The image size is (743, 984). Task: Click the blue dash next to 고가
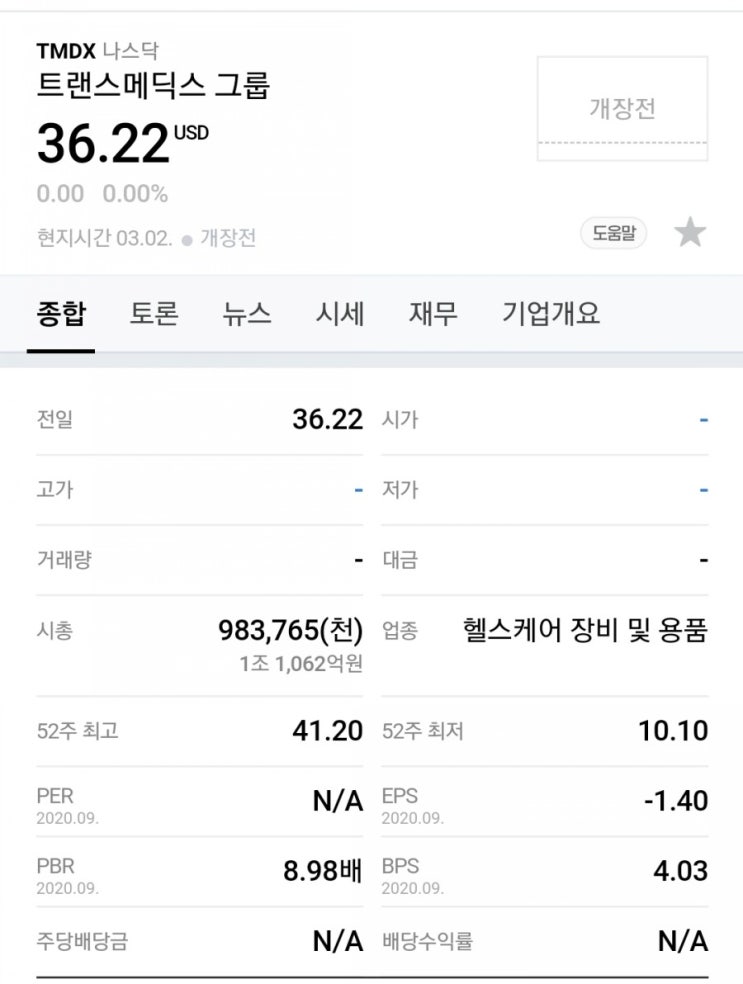point(356,489)
